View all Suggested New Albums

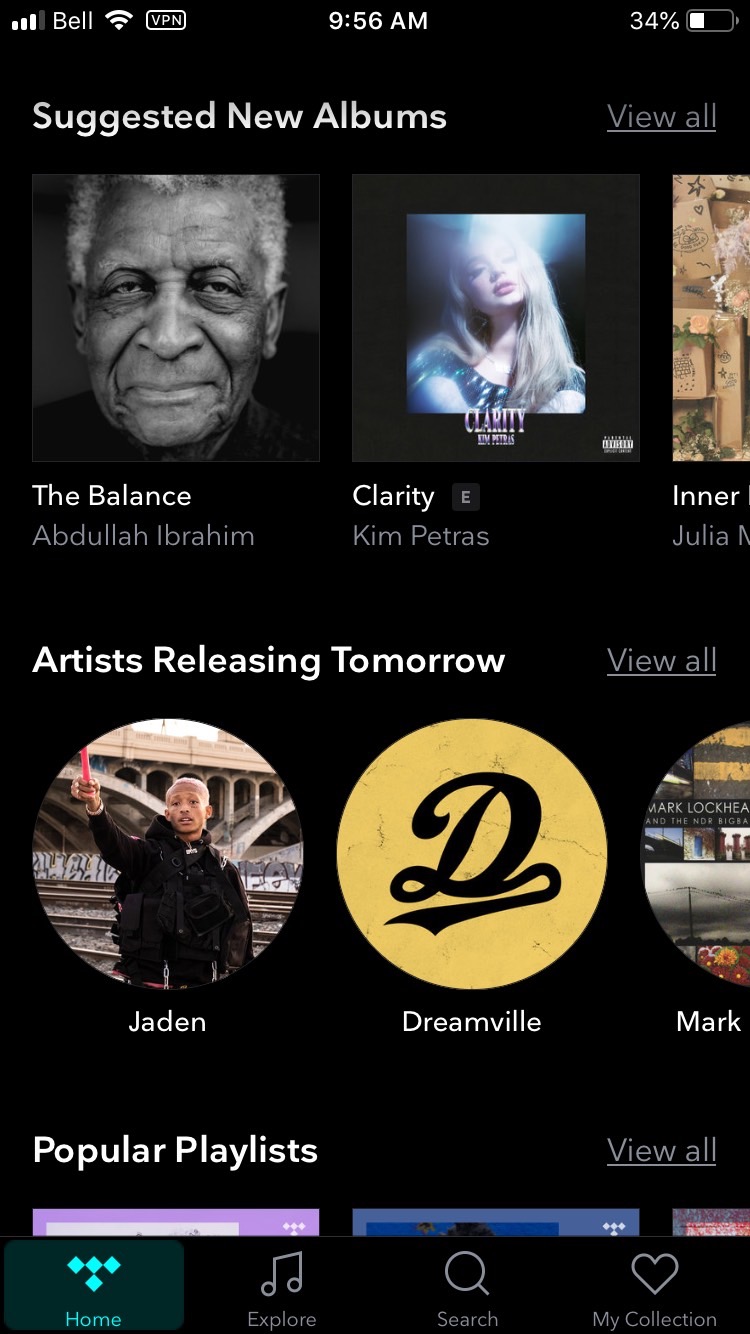click(661, 116)
